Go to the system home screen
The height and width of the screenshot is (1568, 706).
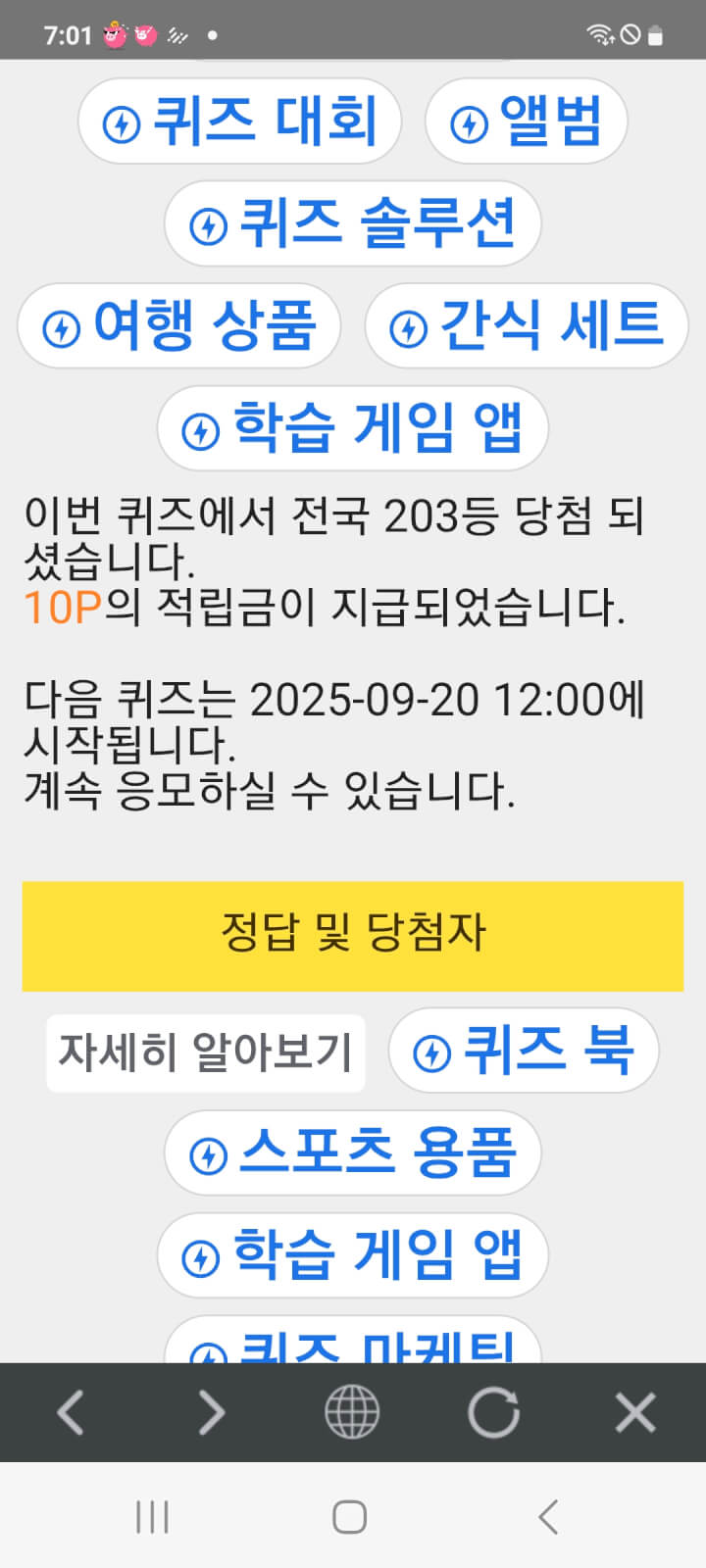pos(350,1517)
